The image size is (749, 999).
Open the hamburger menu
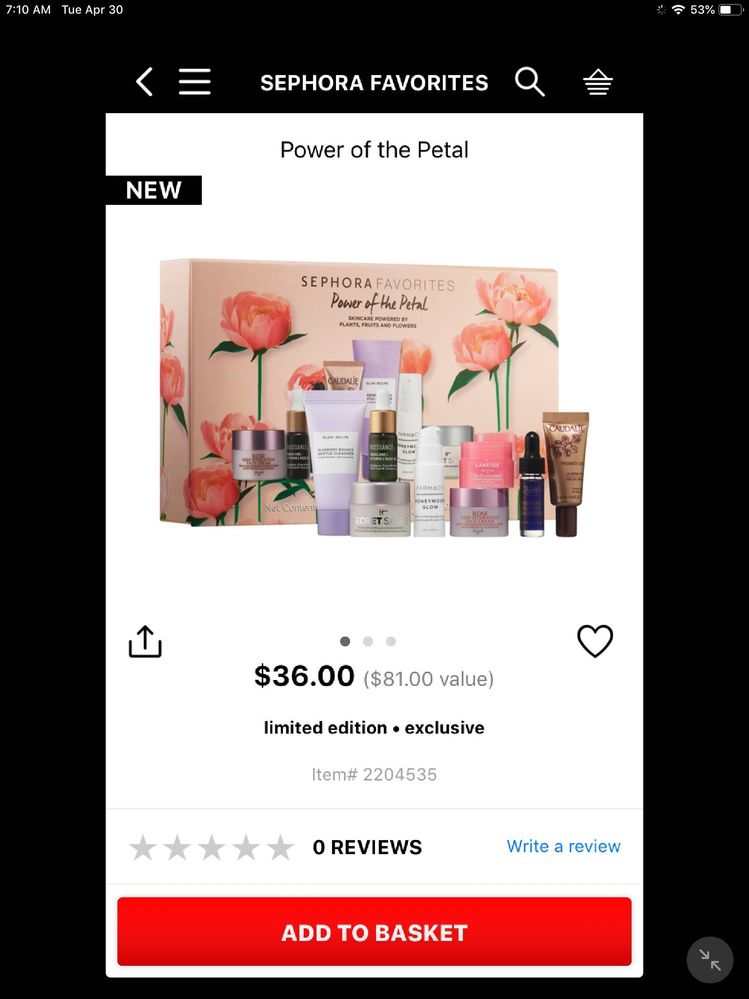point(194,82)
